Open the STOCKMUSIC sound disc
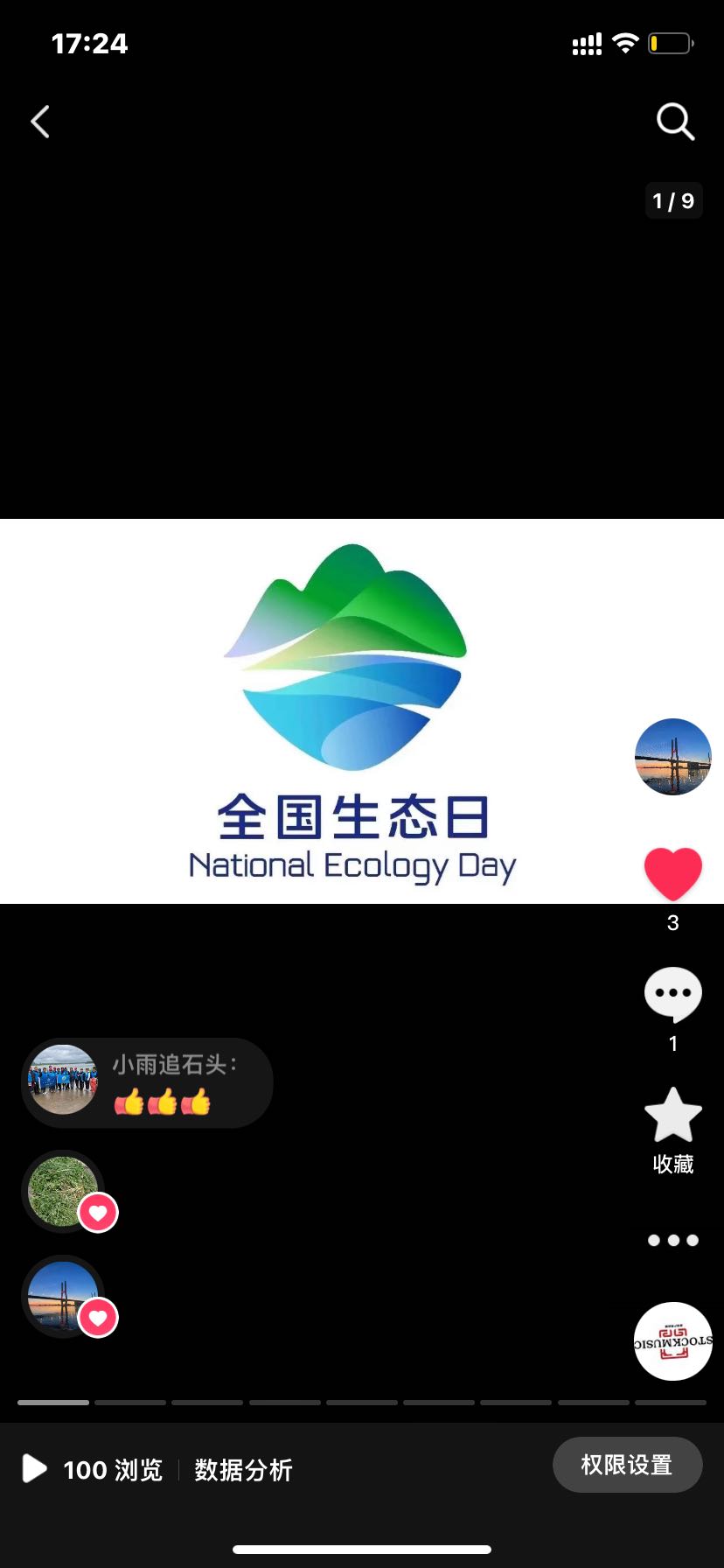The image size is (724, 1568). 672,1341
